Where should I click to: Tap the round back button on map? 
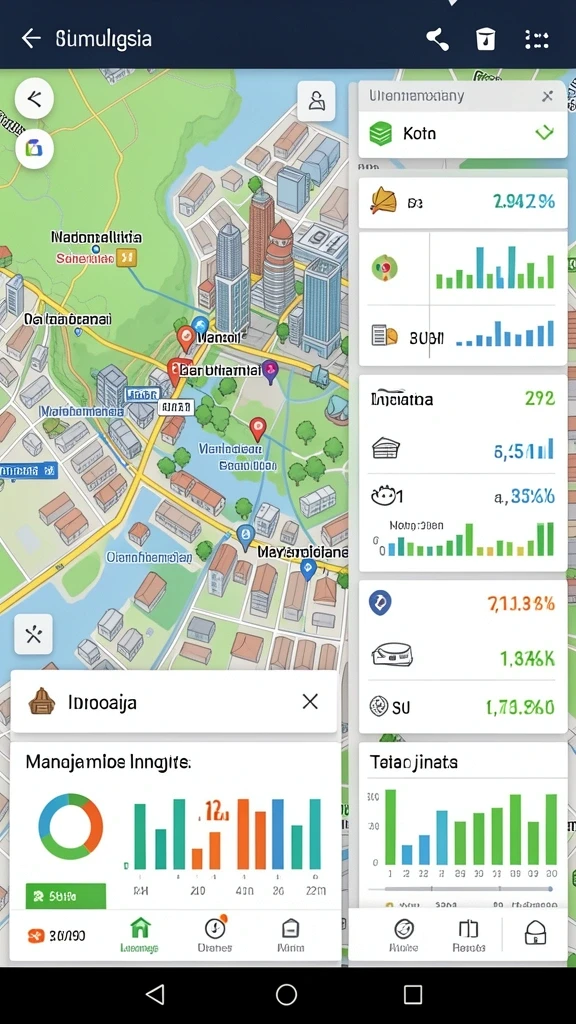pyautogui.click(x=34, y=99)
